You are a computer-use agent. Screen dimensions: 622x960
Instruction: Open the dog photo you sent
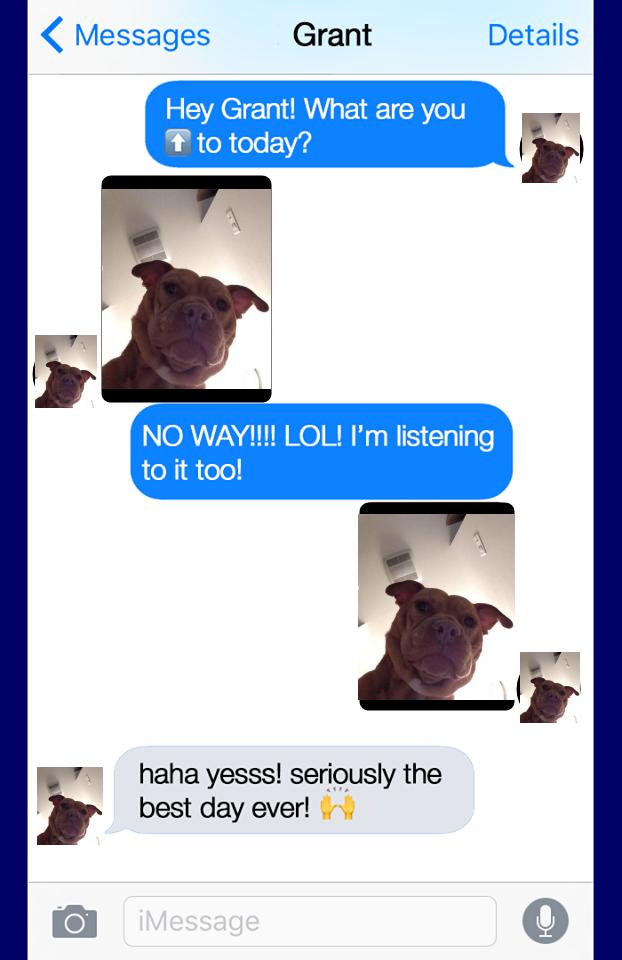[436, 606]
